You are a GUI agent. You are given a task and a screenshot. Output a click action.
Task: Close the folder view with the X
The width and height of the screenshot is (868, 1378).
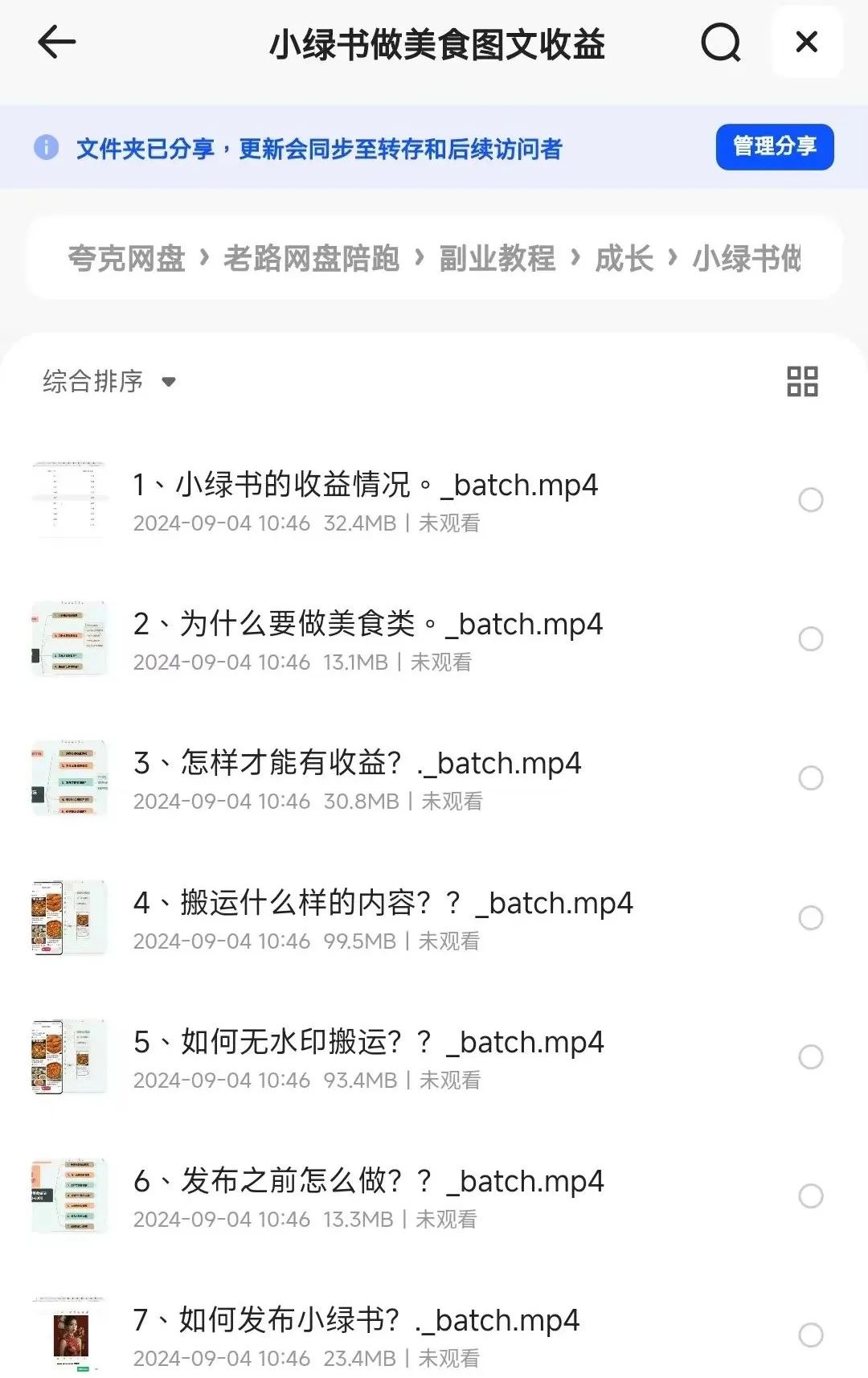pyautogui.click(x=807, y=43)
